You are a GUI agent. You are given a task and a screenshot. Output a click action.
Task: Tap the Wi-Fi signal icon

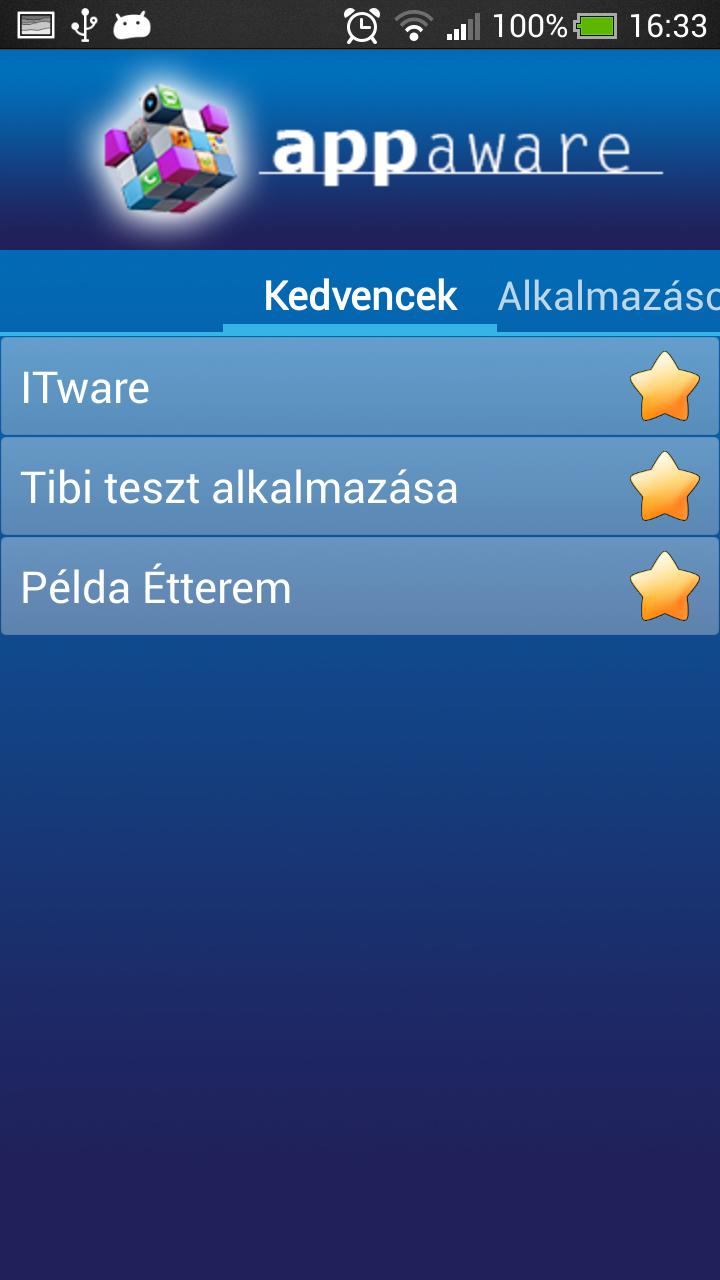[x=416, y=26]
